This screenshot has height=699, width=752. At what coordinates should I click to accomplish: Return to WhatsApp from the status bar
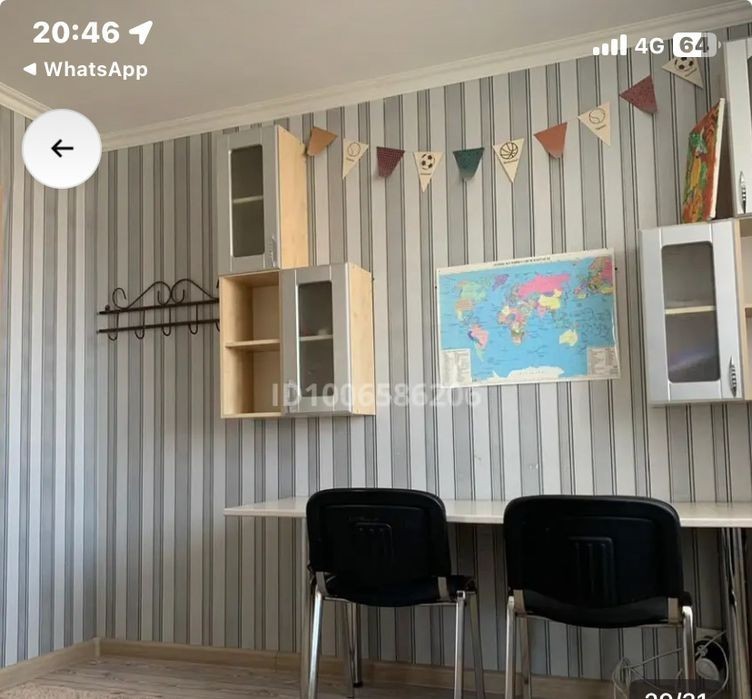click(85, 69)
